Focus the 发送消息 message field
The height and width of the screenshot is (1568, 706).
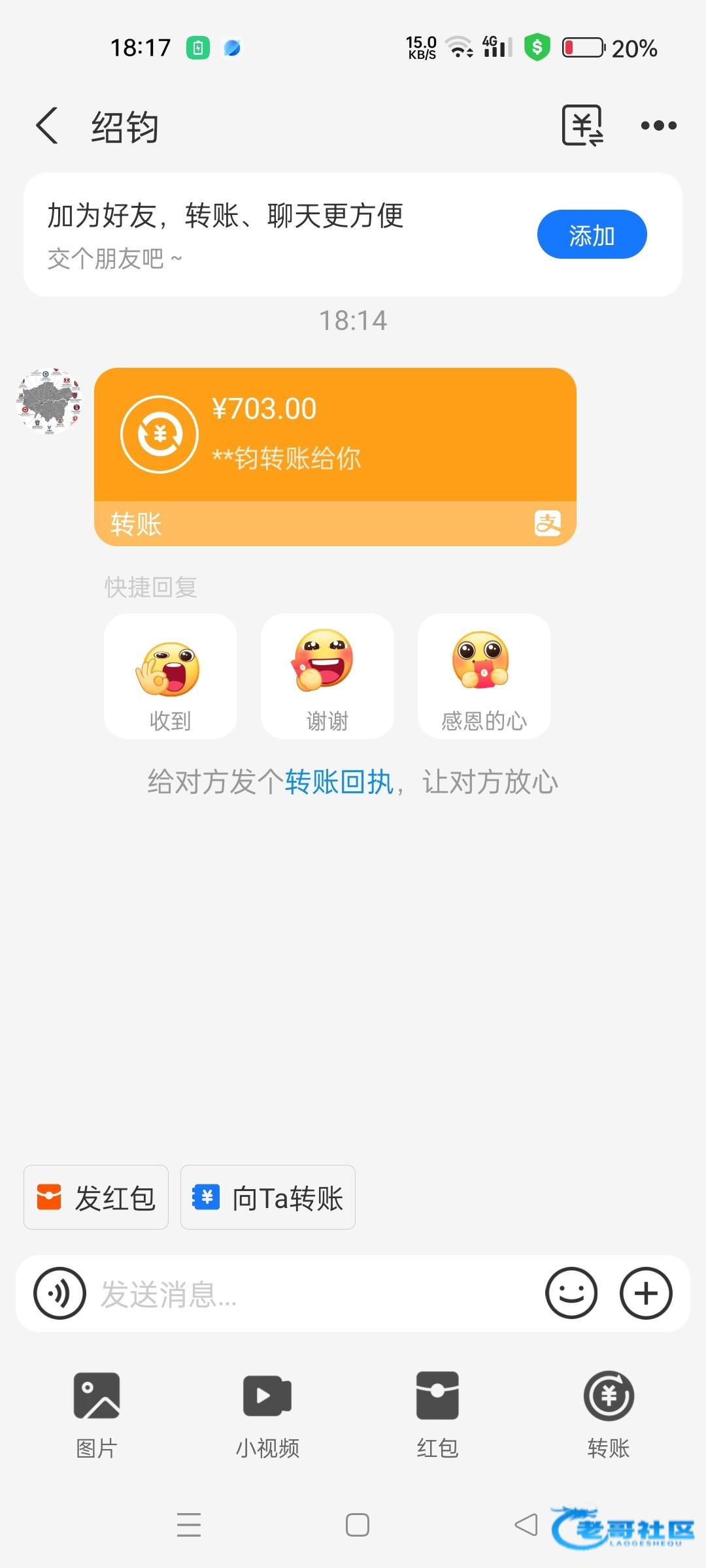314,1294
